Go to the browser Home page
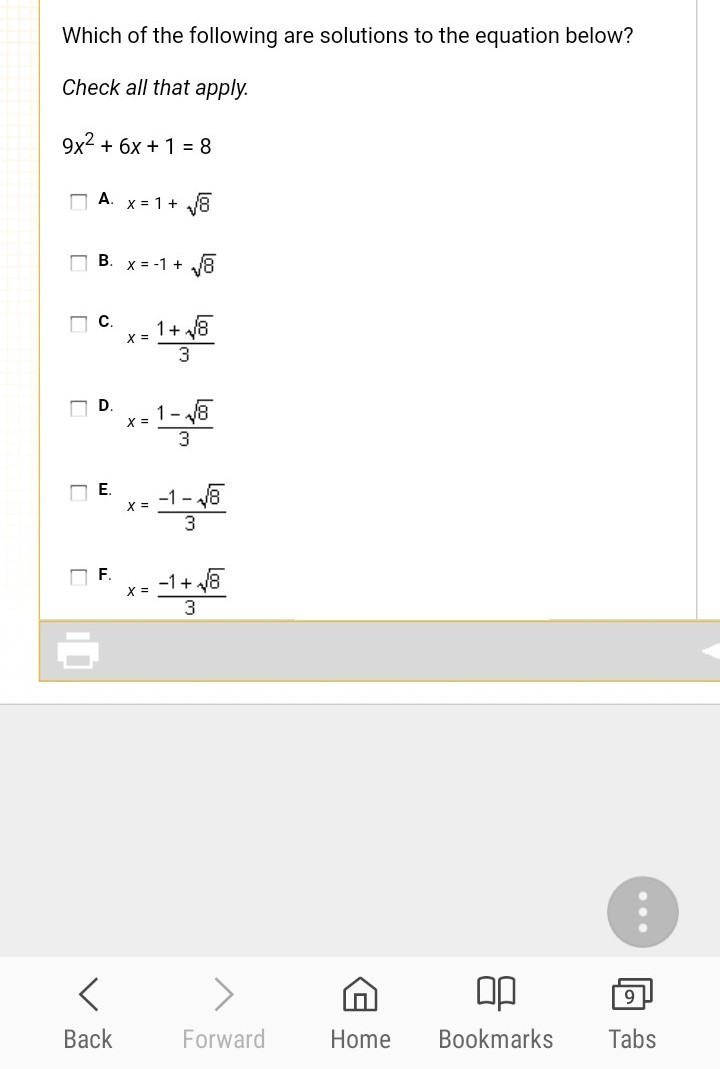This screenshot has height=1069, width=720. (x=360, y=1012)
